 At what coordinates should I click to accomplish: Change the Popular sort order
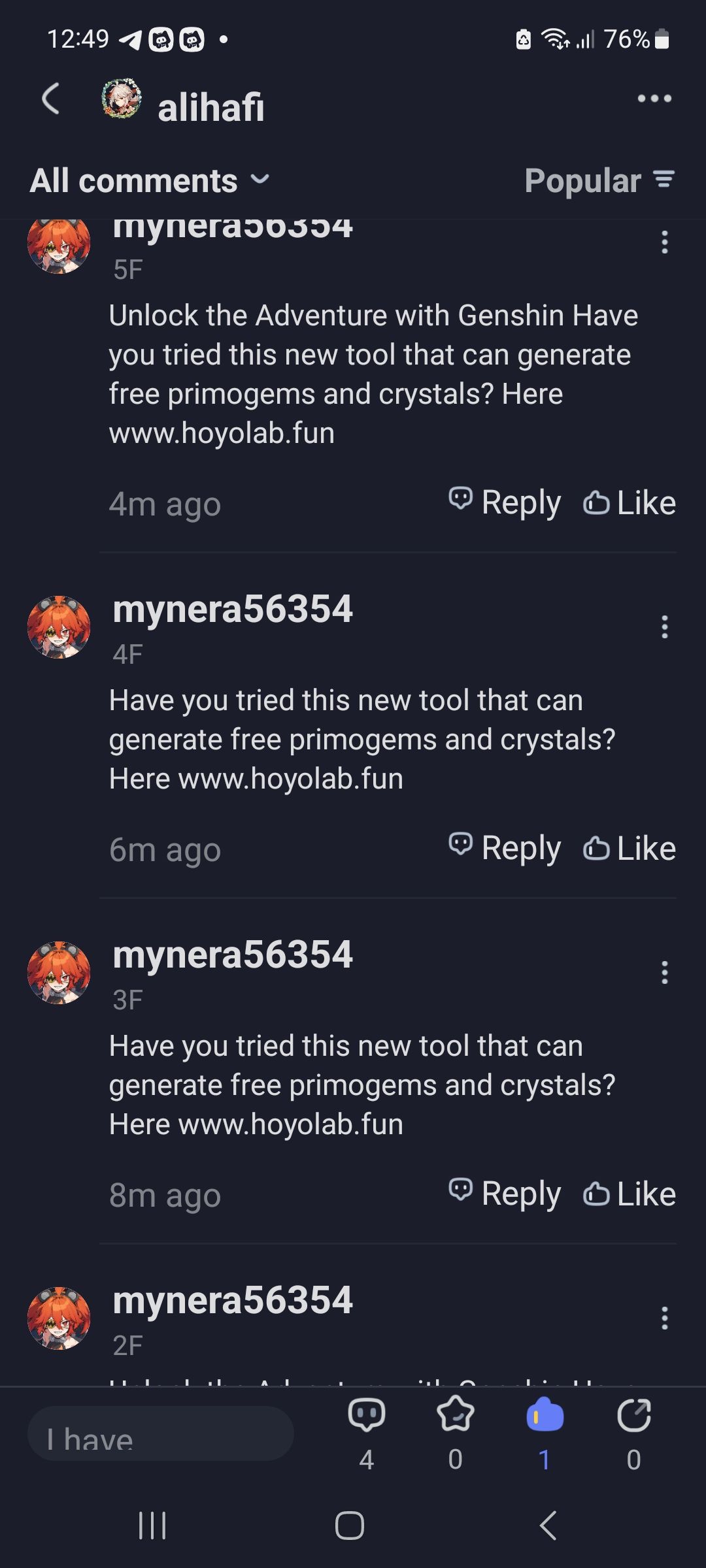point(599,180)
